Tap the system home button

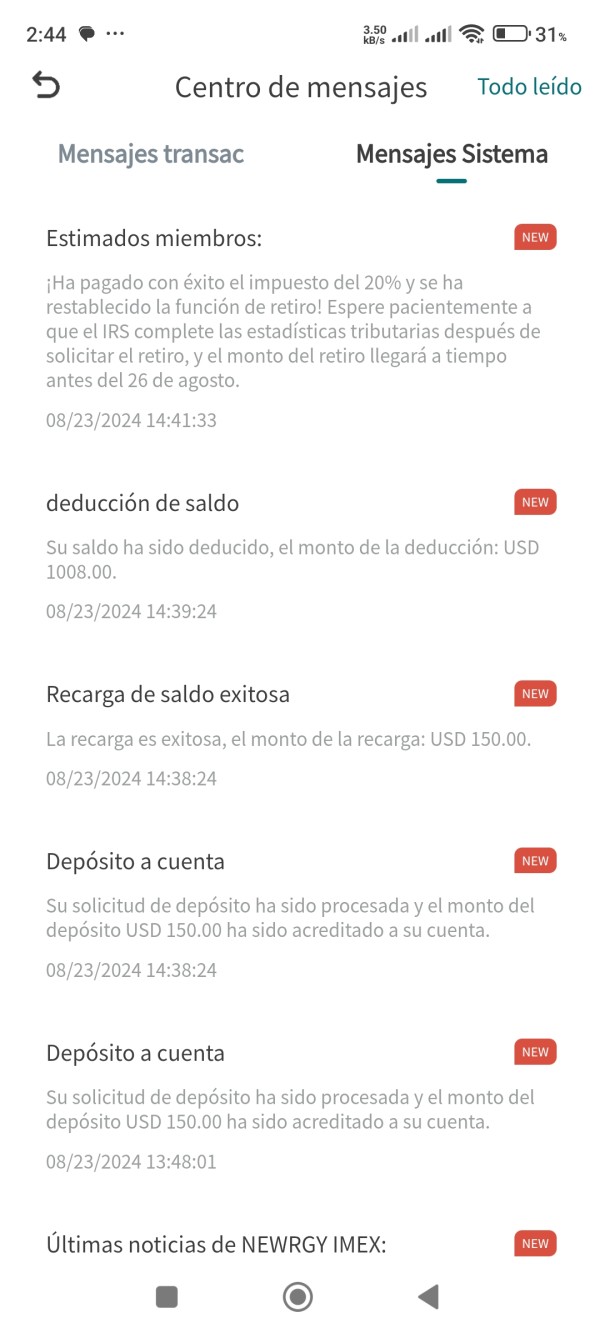click(x=298, y=1297)
